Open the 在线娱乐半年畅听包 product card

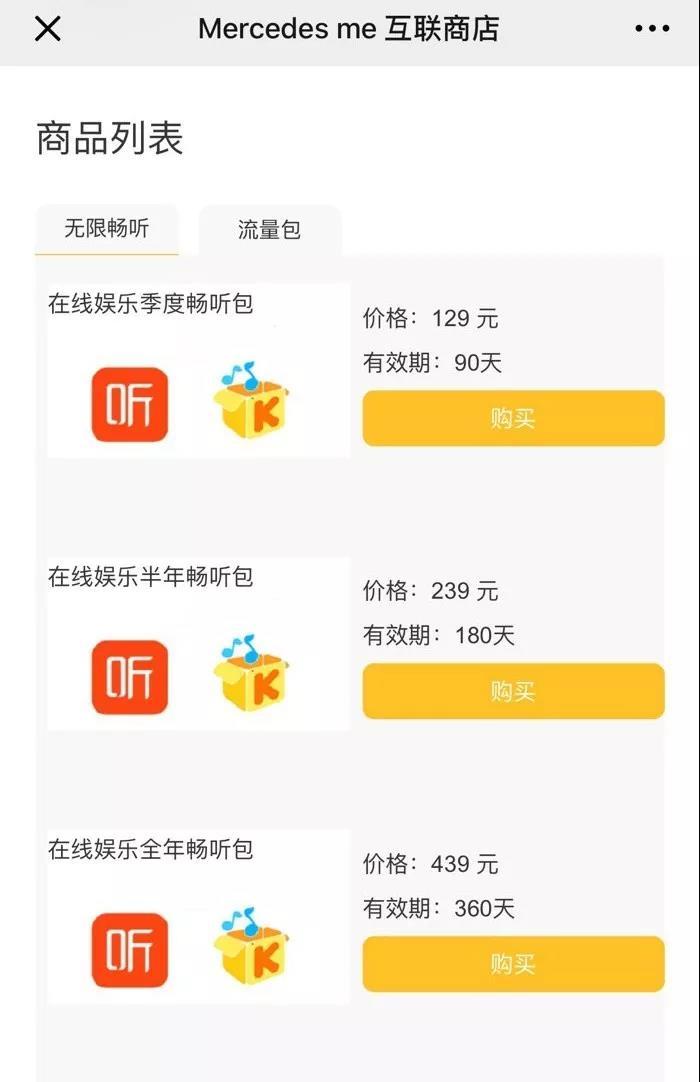[x=198, y=645]
